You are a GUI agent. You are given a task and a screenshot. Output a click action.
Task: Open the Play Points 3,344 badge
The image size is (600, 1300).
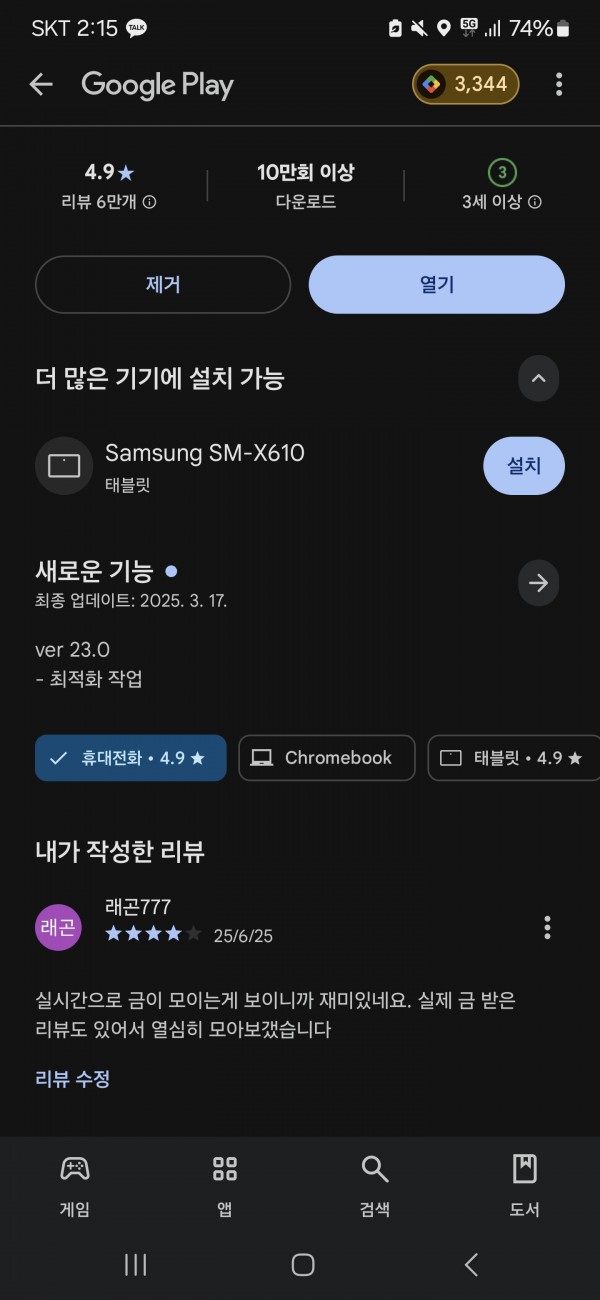tap(466, 85)
